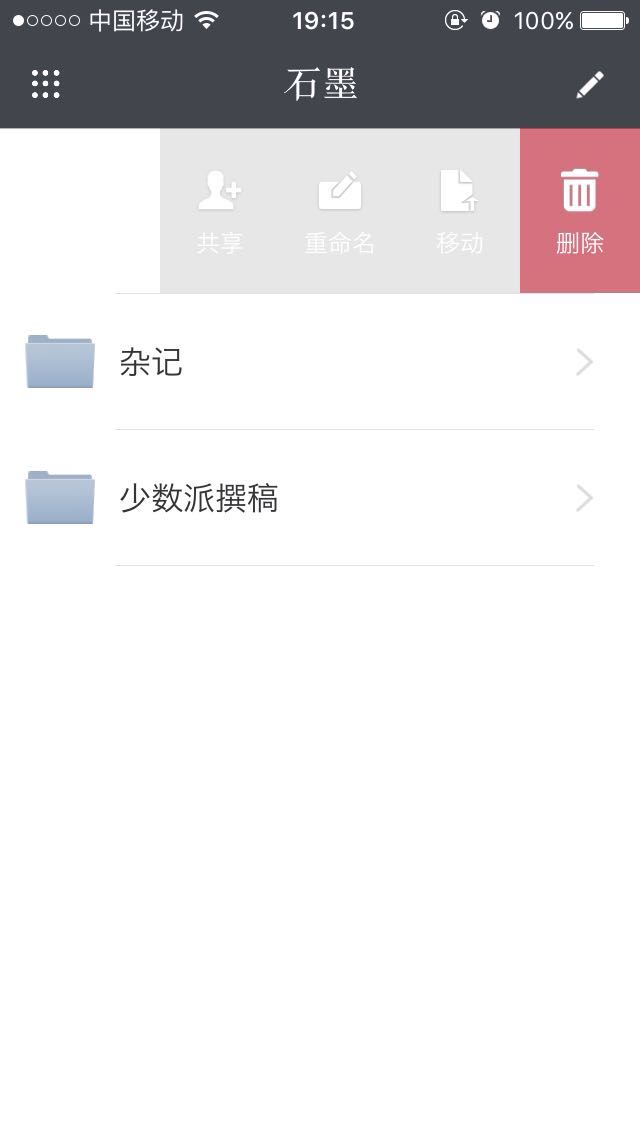Tap the pencil edit icon
This screenshot has width=640, height=1136.
590,85
